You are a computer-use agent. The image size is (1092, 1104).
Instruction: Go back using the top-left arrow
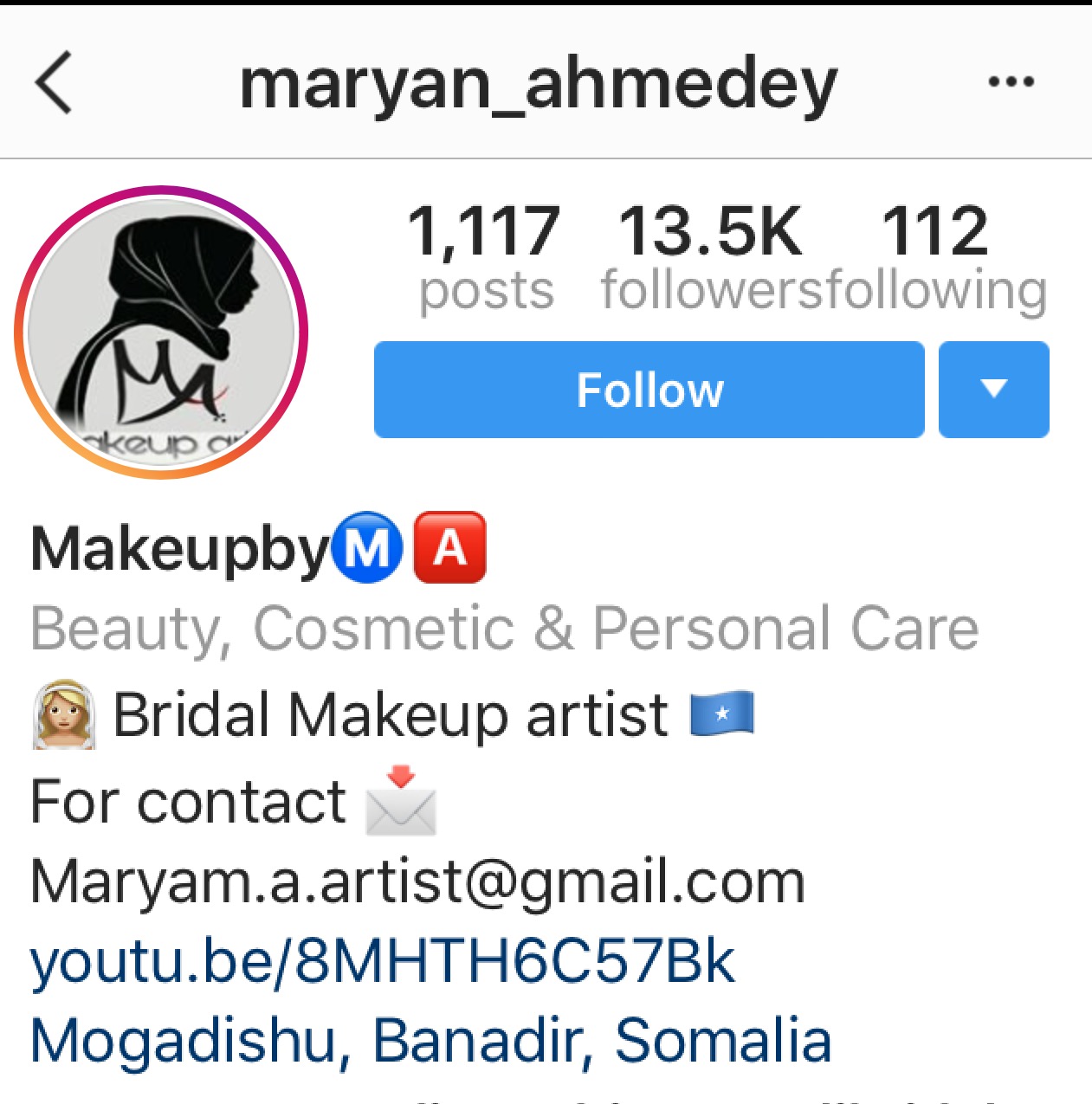pos(54,83)
